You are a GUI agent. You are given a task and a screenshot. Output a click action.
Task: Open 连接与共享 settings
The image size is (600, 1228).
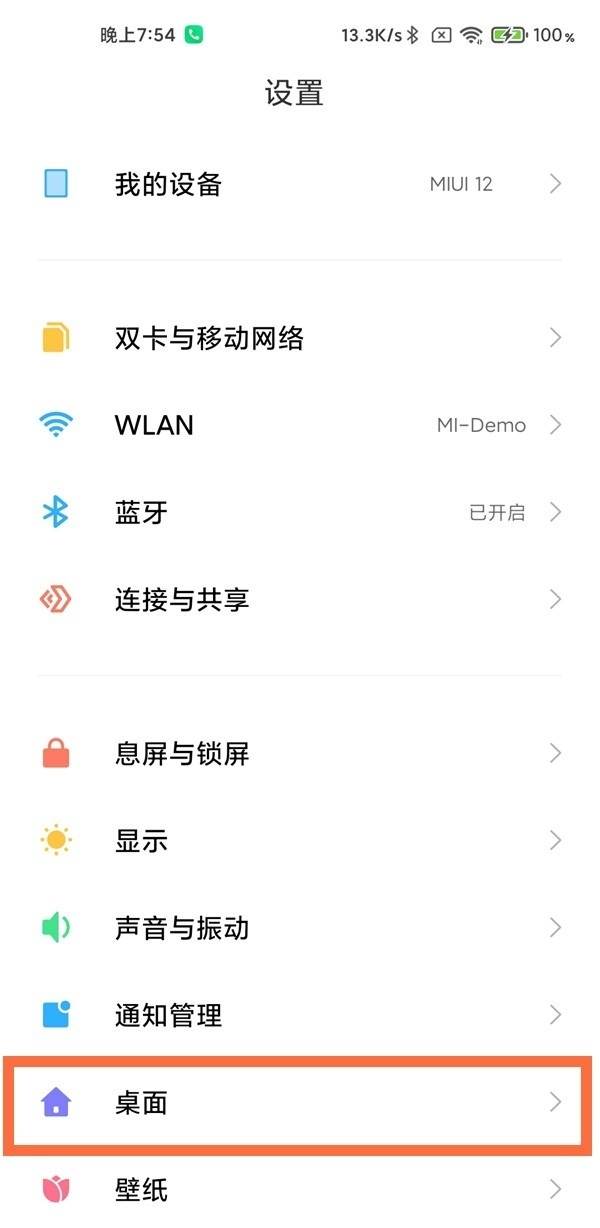(x=300, y=599)
